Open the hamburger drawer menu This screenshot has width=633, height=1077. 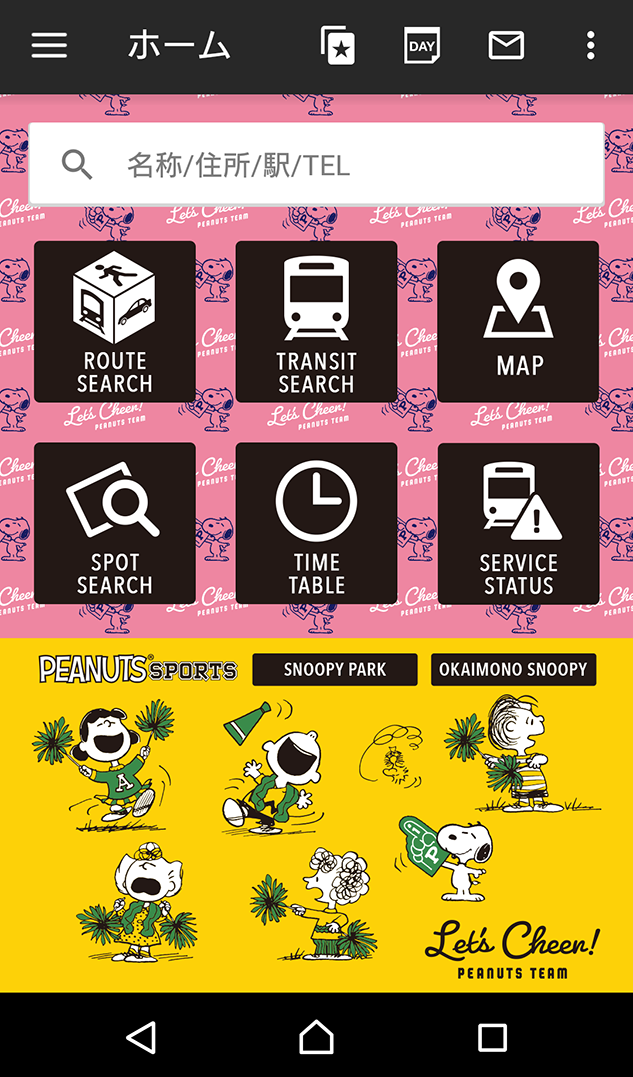[x=49, y=46]
